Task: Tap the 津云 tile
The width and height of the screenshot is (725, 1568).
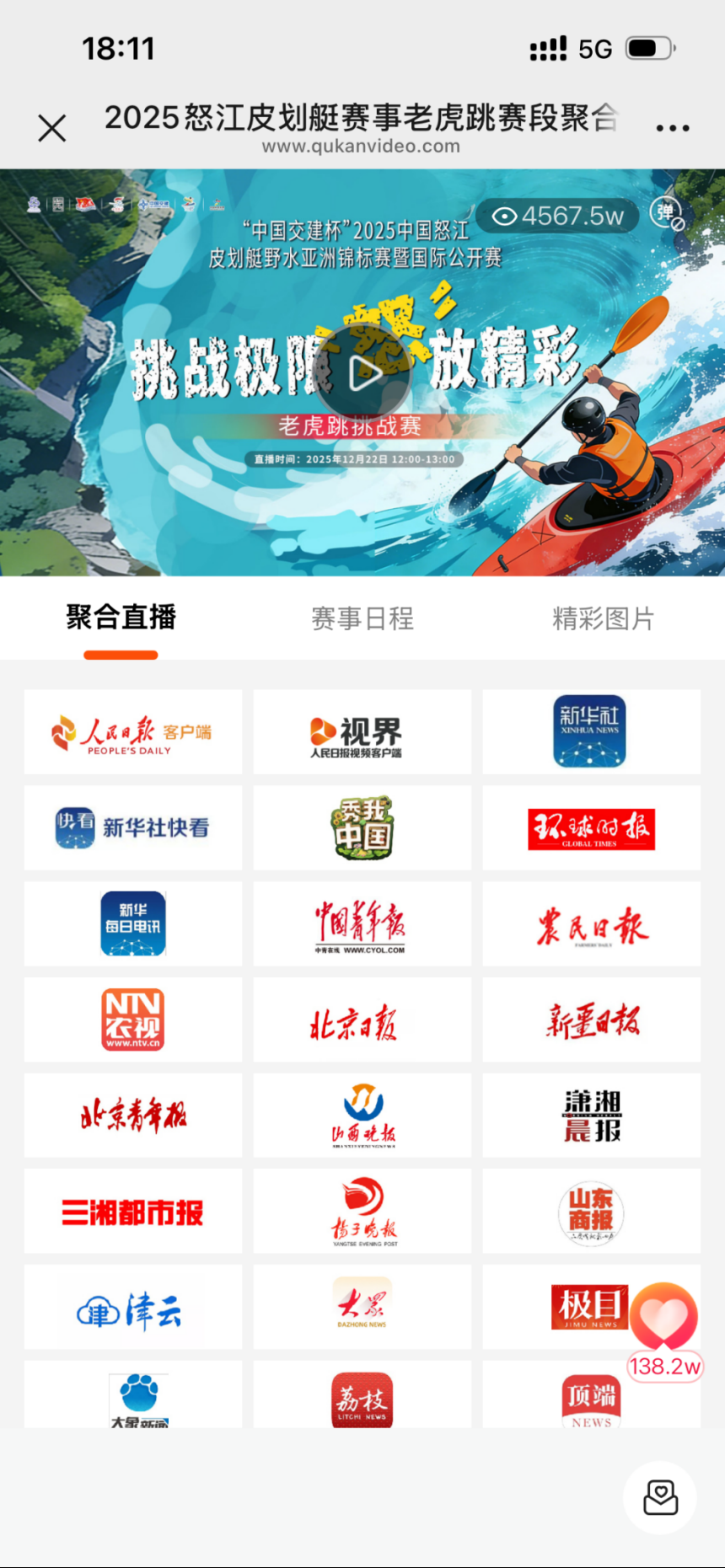Action: (133, 1308)
